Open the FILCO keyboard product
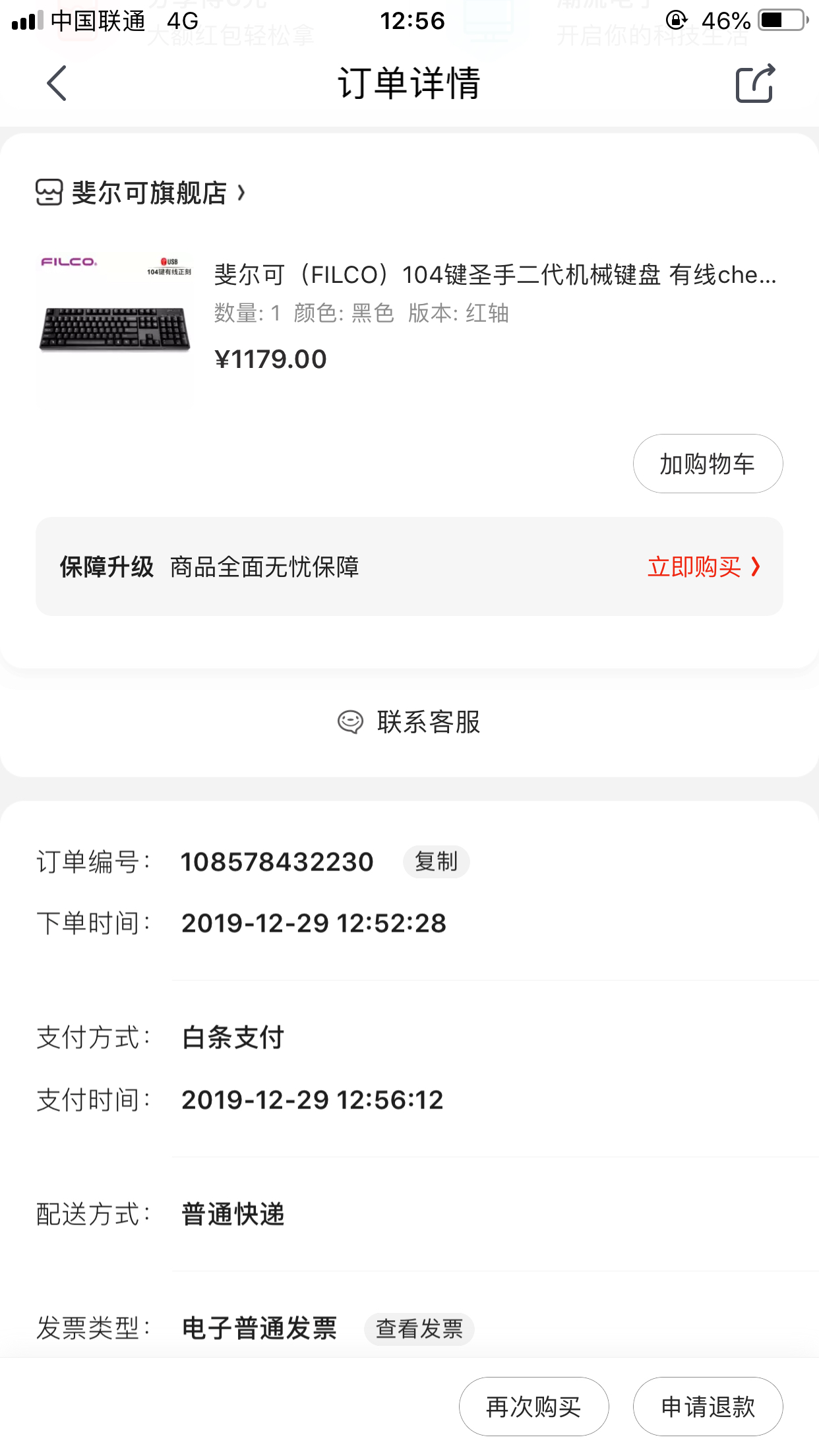Screen dimensions: 819x1456 pyautogui.click(x=409, y=317)
